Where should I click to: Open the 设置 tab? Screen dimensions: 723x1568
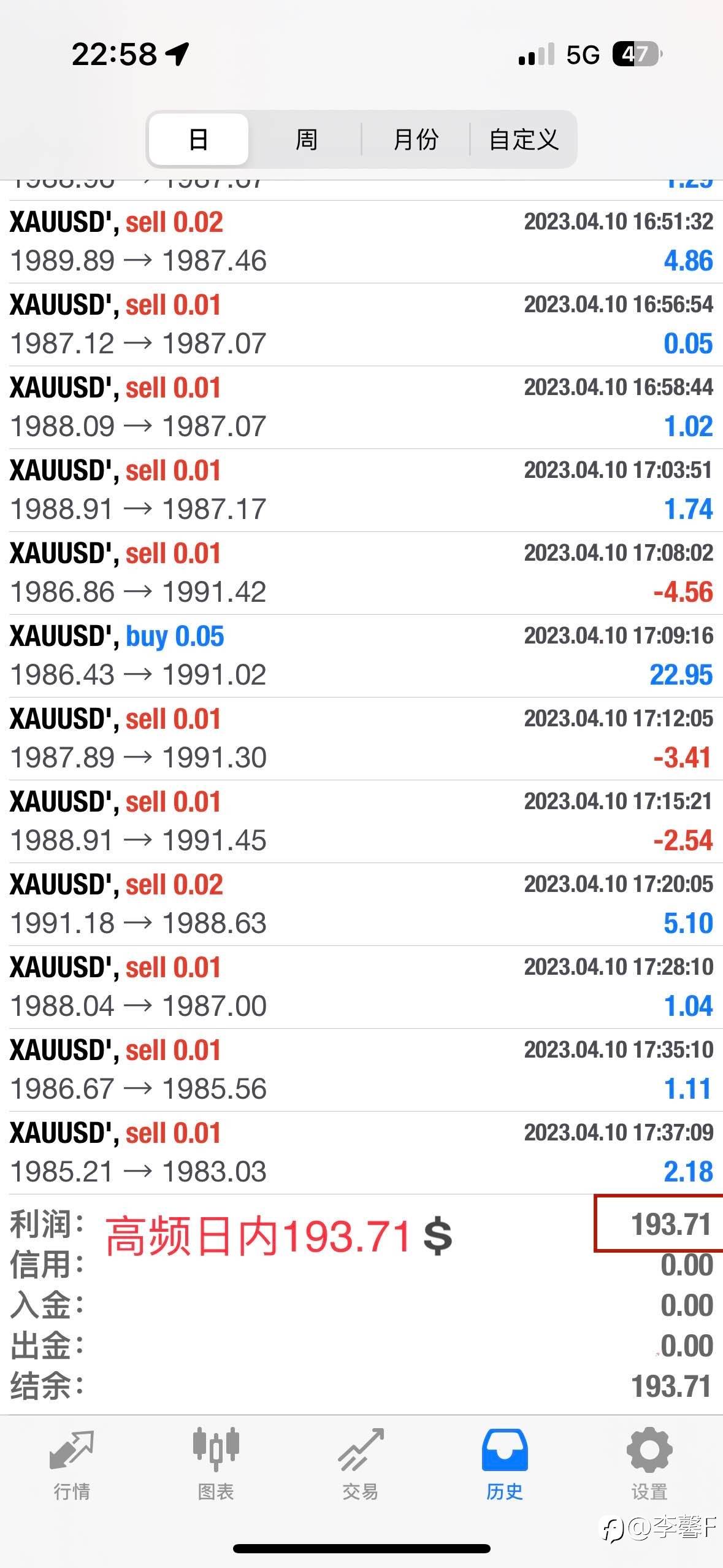(x=649, y=1464)
